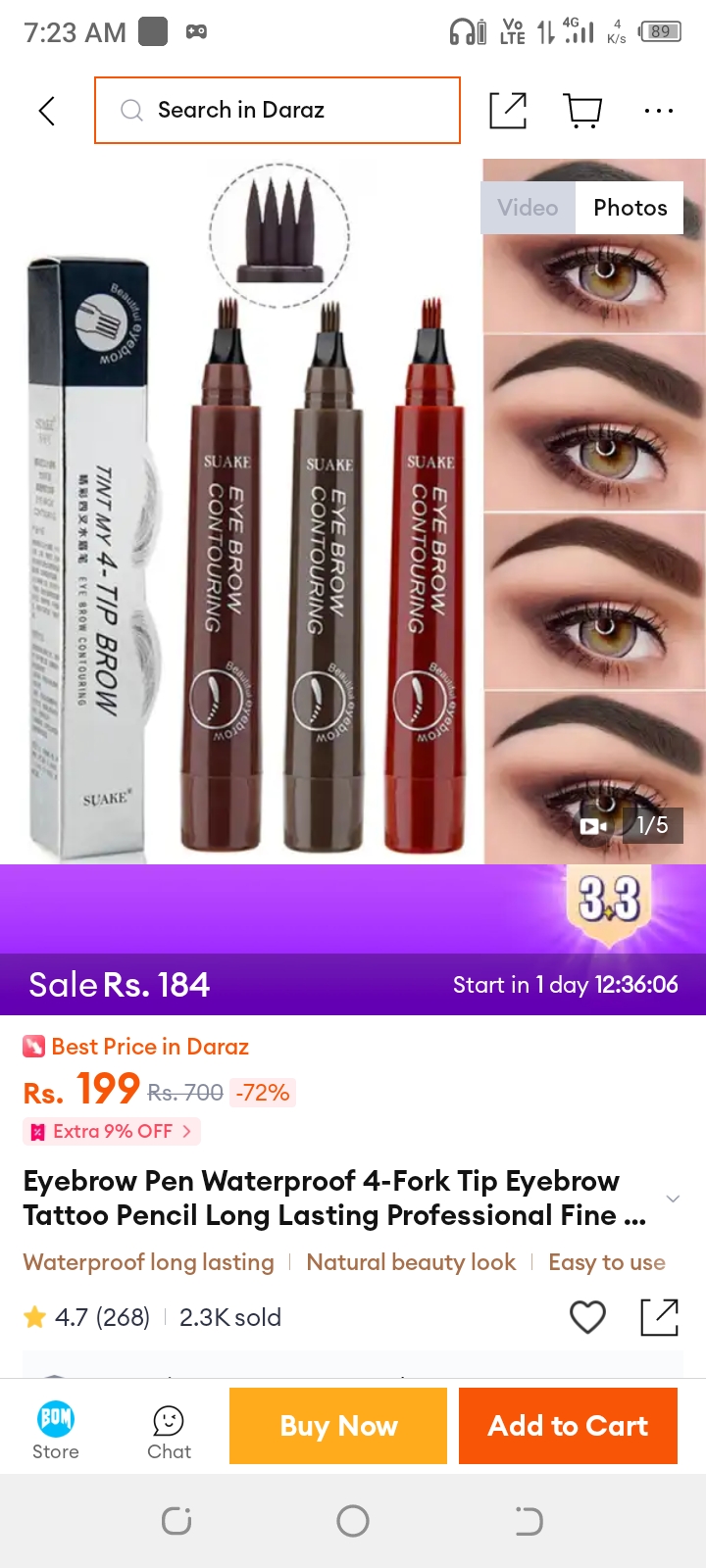This screenshot has height=1568, width=706.
Task: Switch to the Video tab
Action: coord(528,208)
